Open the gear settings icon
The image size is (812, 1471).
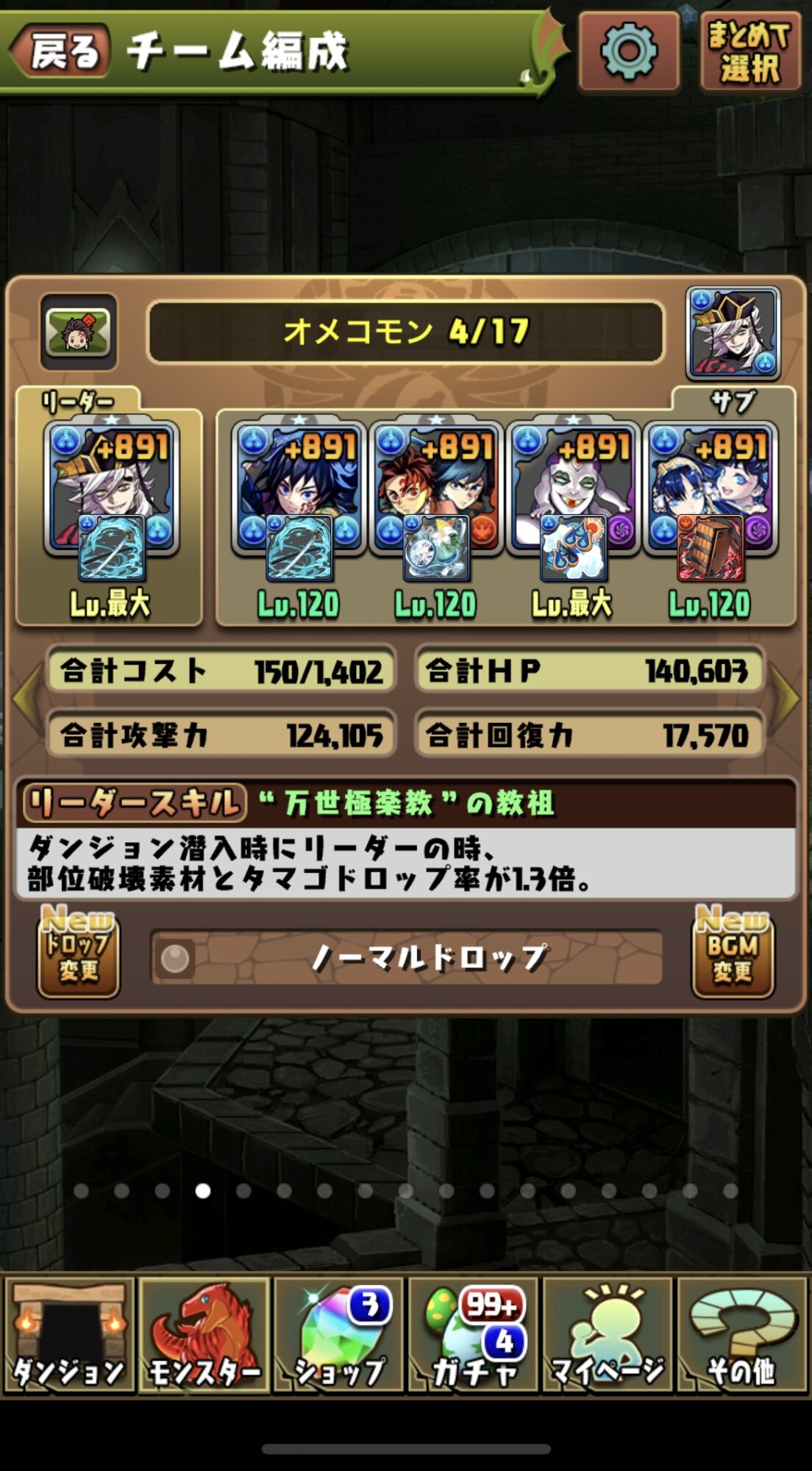point(629,51)
